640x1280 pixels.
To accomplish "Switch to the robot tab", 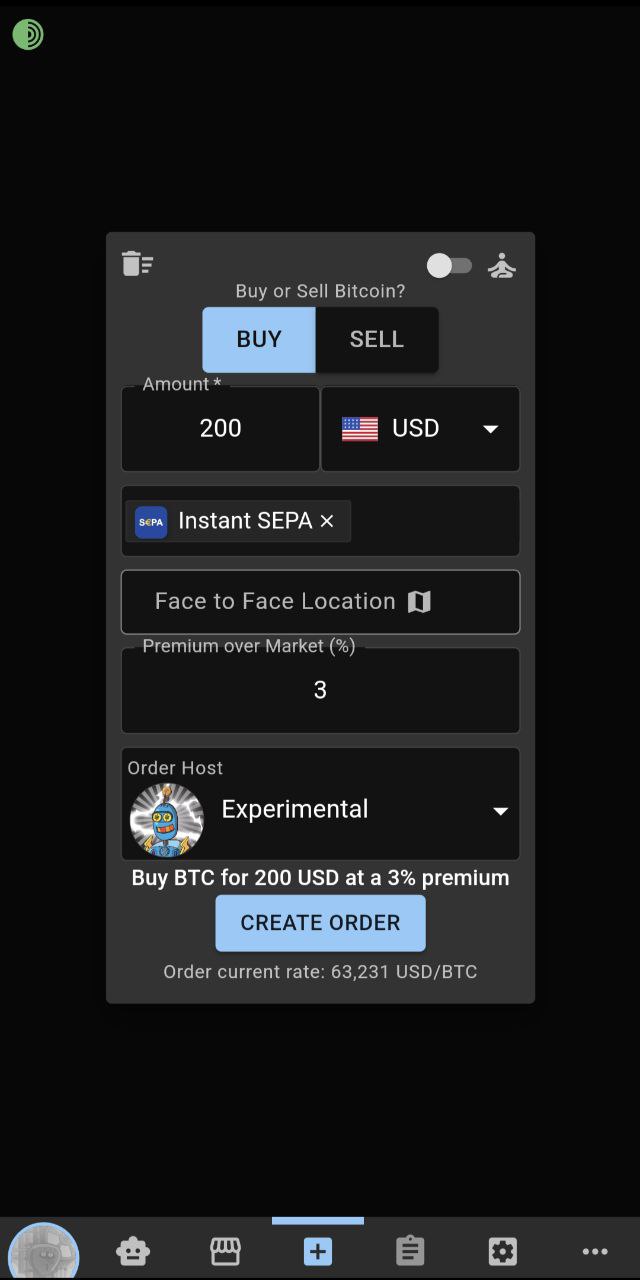I will point(133,1251).
